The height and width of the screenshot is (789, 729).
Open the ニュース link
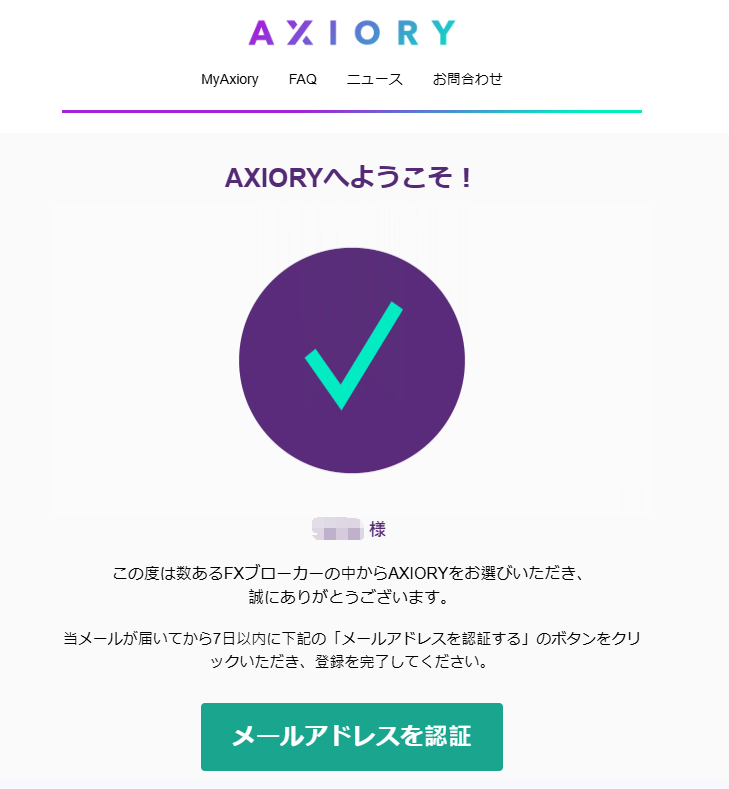(x=374, y=79)
